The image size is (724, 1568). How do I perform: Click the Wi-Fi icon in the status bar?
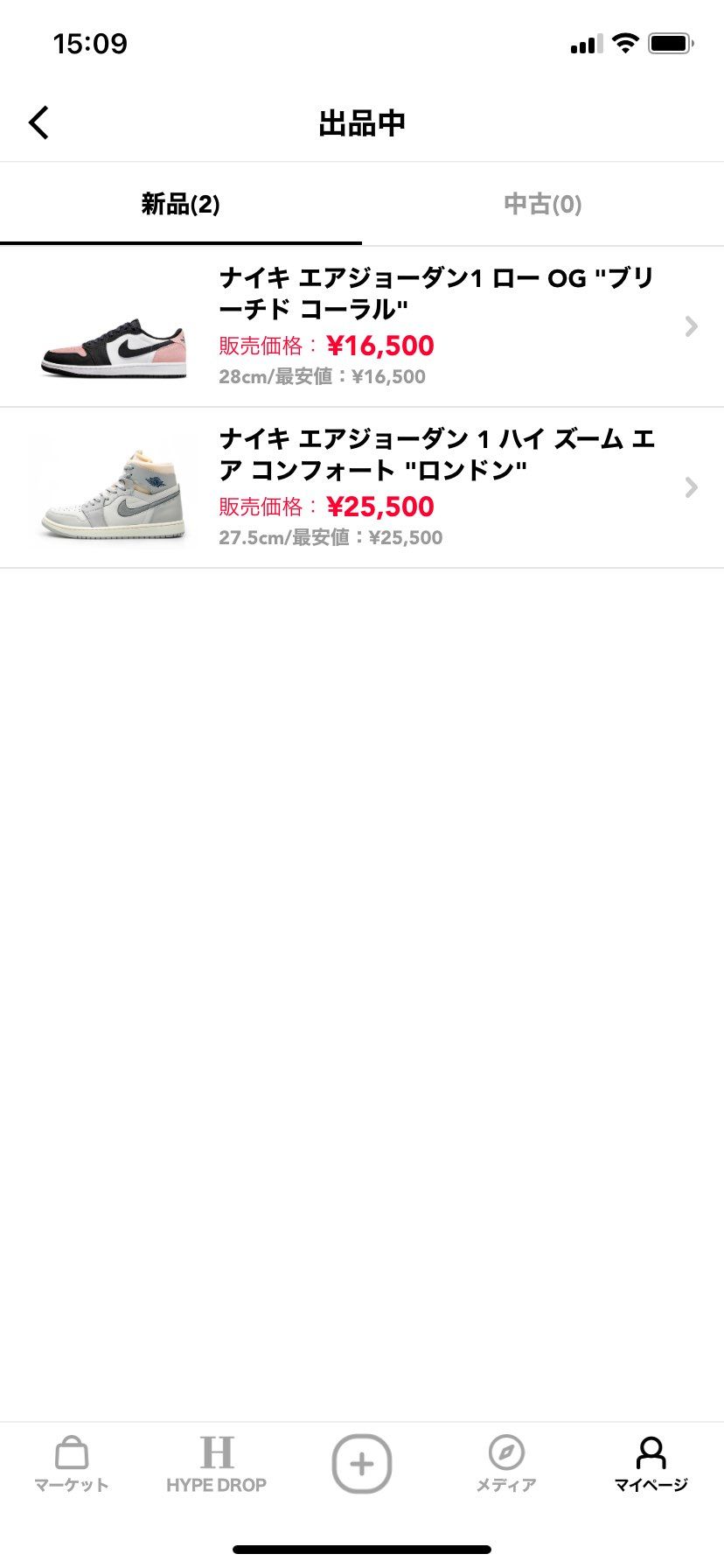pyautogui.click(x=626, y=42)
